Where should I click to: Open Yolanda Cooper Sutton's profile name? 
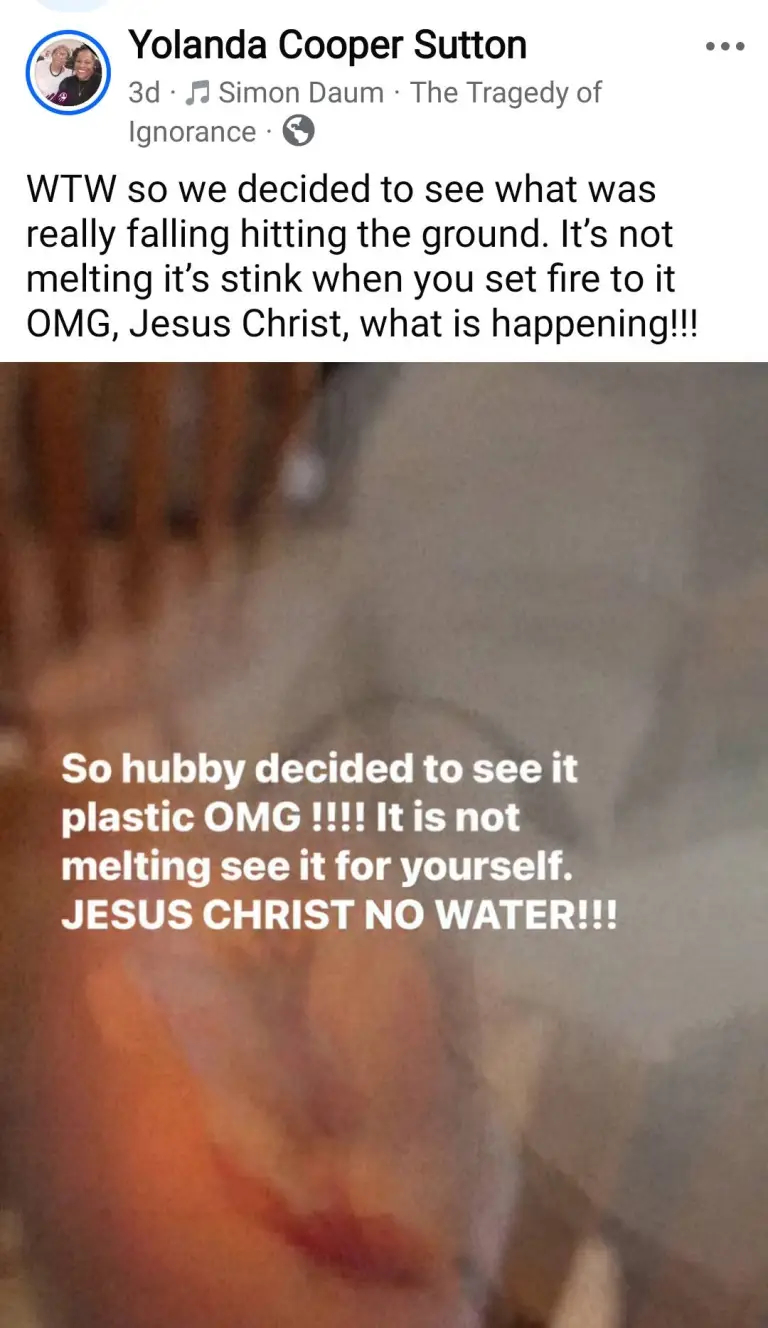327,45
